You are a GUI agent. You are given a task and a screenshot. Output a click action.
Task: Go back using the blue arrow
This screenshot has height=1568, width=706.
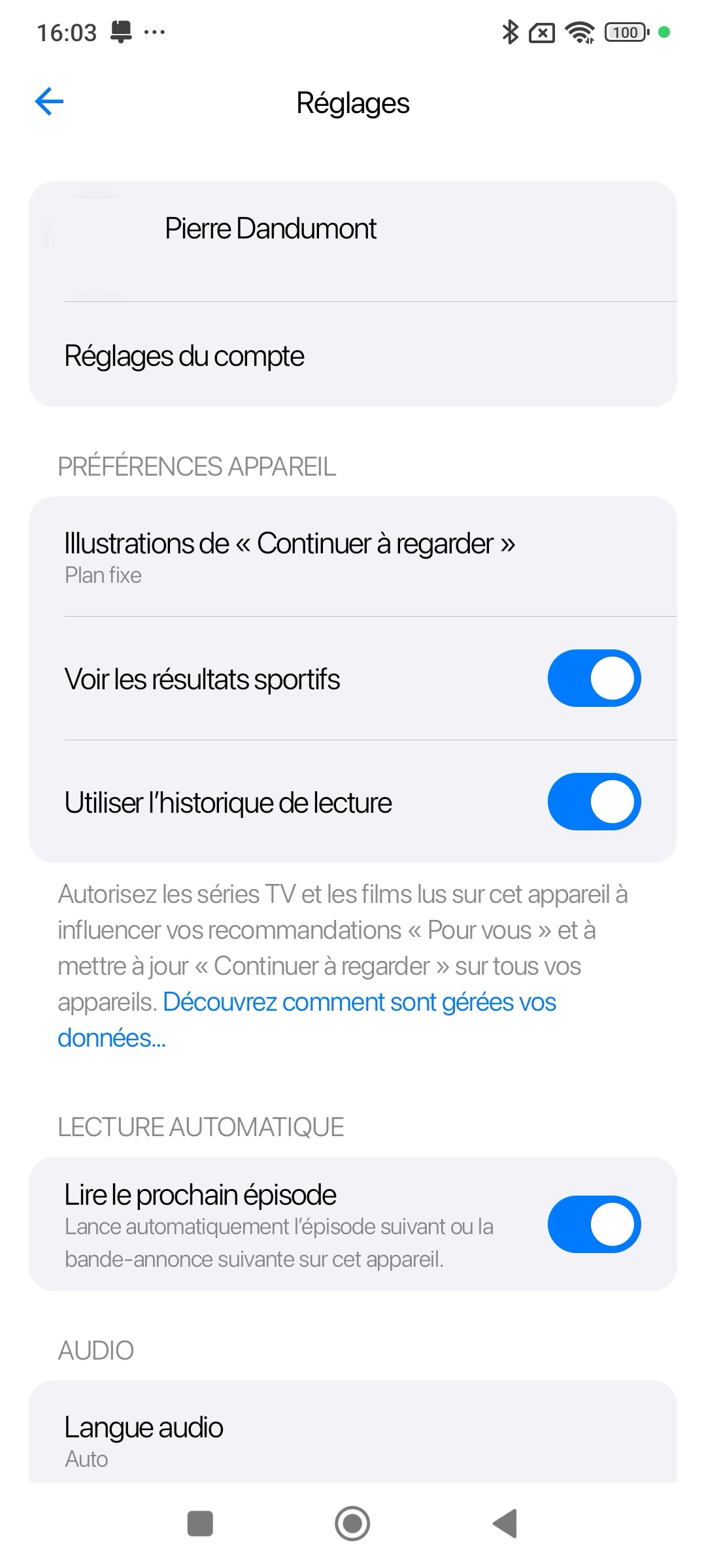pyautogui.click(x=49, y=102)
